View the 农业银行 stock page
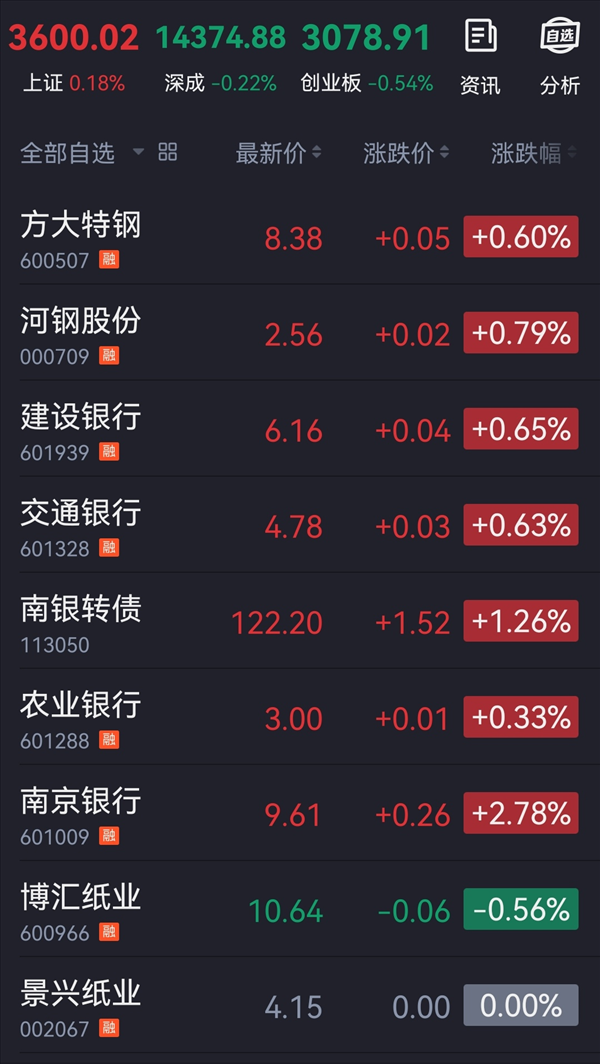This screenshot has height=1064, width=600. 300,716
